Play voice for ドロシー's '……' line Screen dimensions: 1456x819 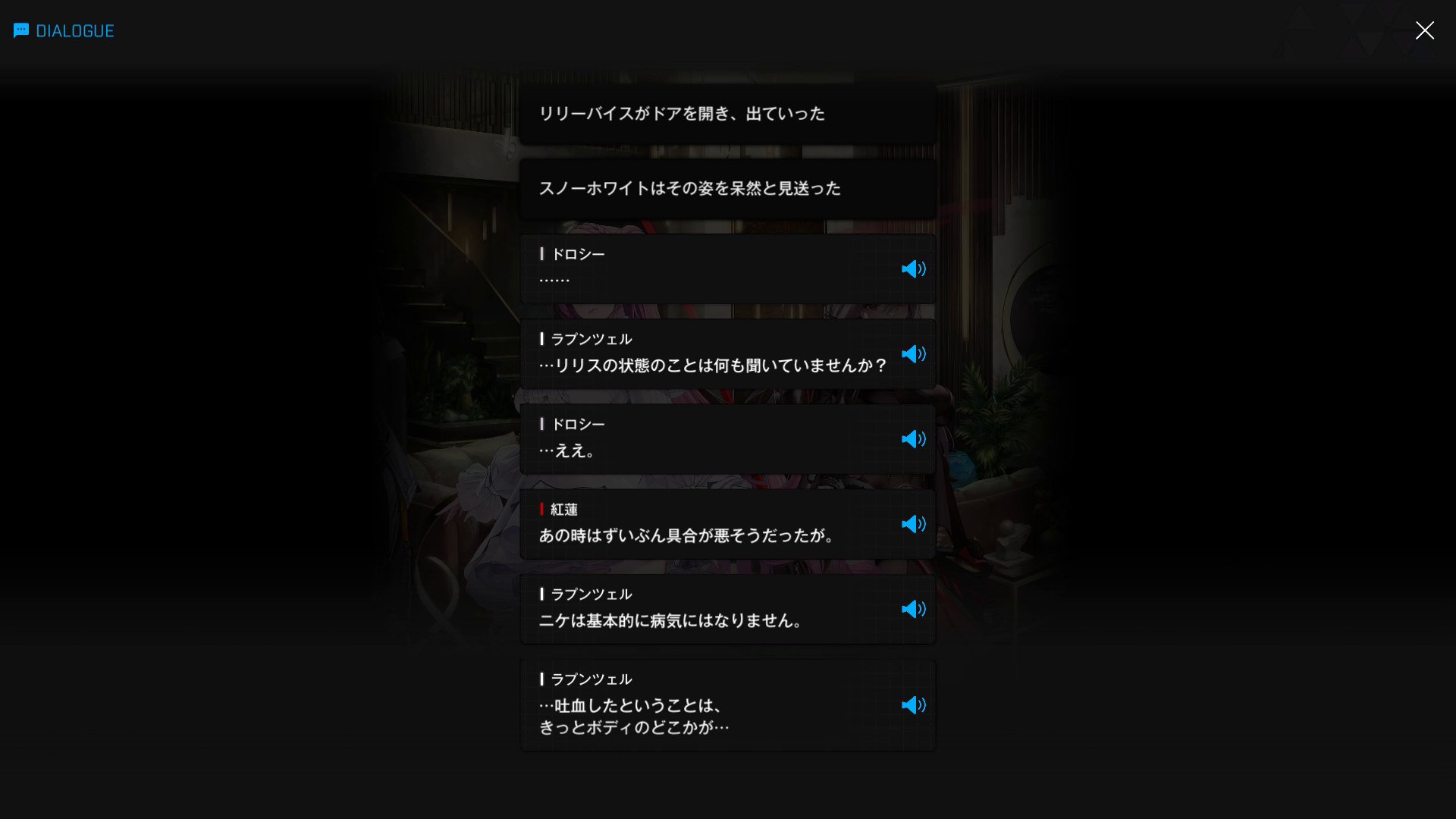pyautogui.click(x=913, y=269)
